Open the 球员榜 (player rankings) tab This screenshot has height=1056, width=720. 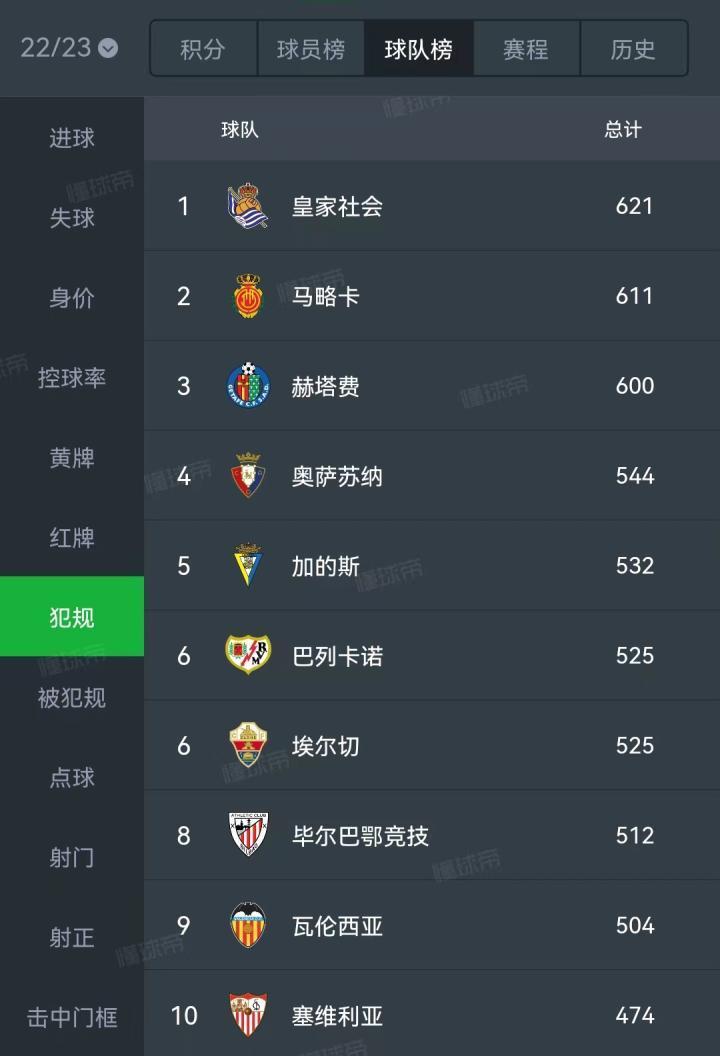click(310, 47)
